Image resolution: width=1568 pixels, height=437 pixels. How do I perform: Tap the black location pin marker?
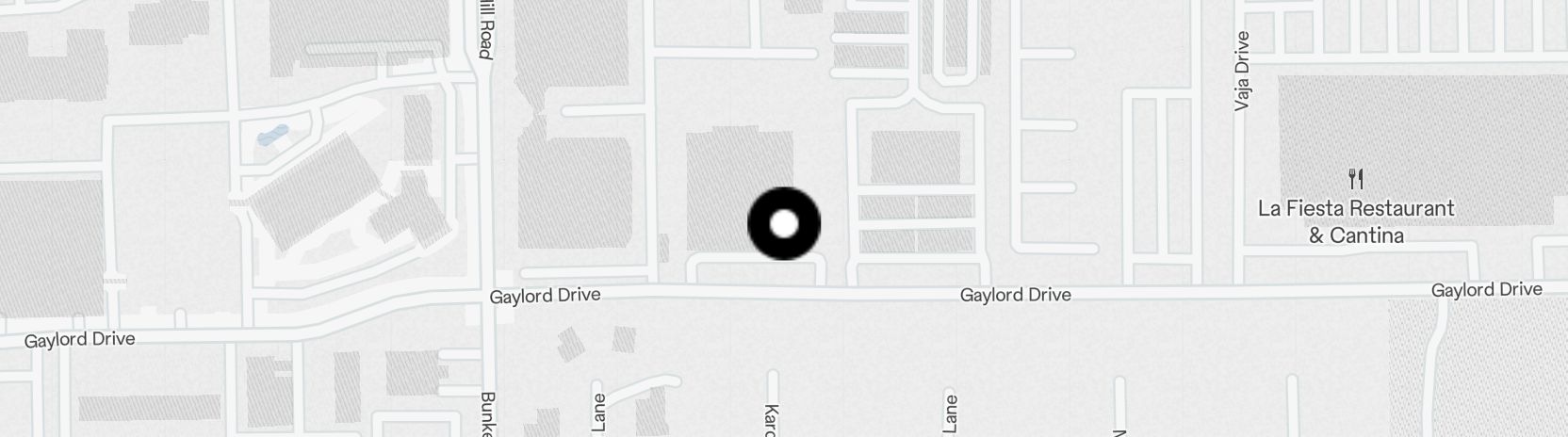(x=784, y=224)
